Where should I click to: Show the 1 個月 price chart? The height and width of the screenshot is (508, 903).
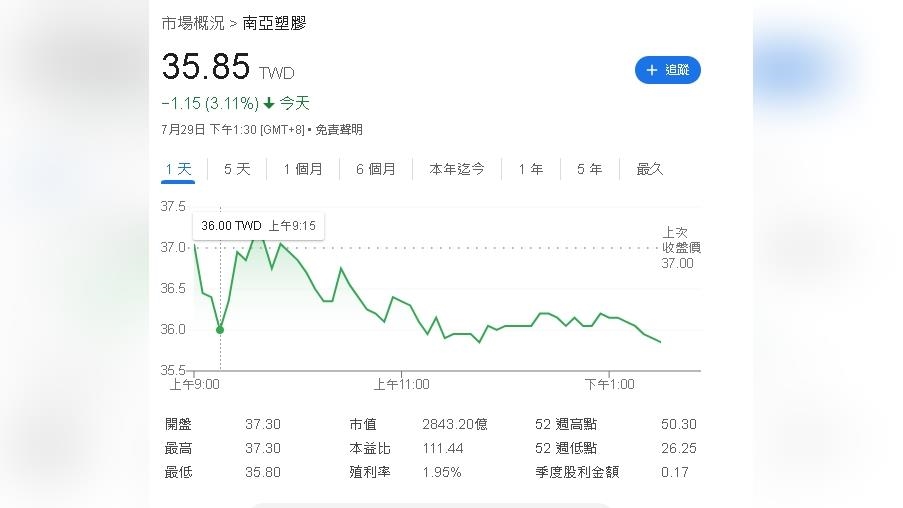302,169
